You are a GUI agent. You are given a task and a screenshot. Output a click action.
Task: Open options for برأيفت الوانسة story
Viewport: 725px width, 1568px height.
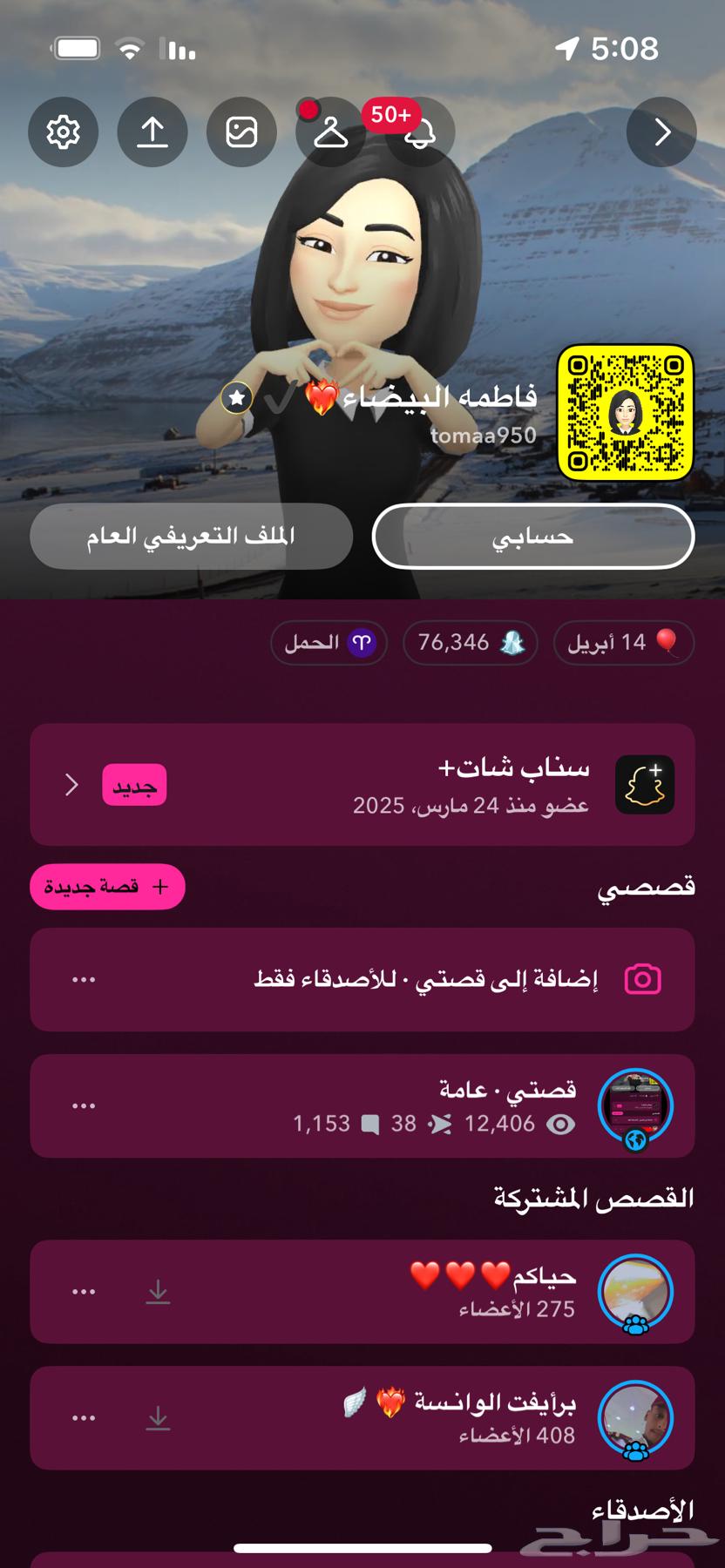click(x=84, y=1418)
